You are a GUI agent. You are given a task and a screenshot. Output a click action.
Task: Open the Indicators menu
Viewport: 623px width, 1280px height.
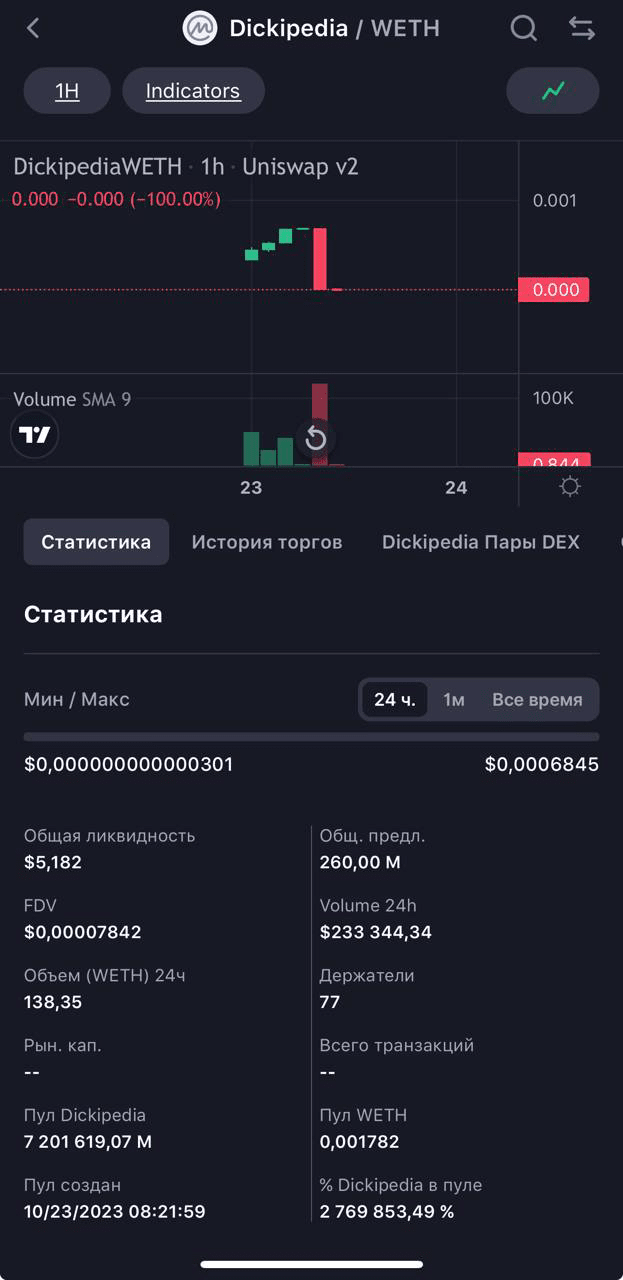click(x=193, y=91)
